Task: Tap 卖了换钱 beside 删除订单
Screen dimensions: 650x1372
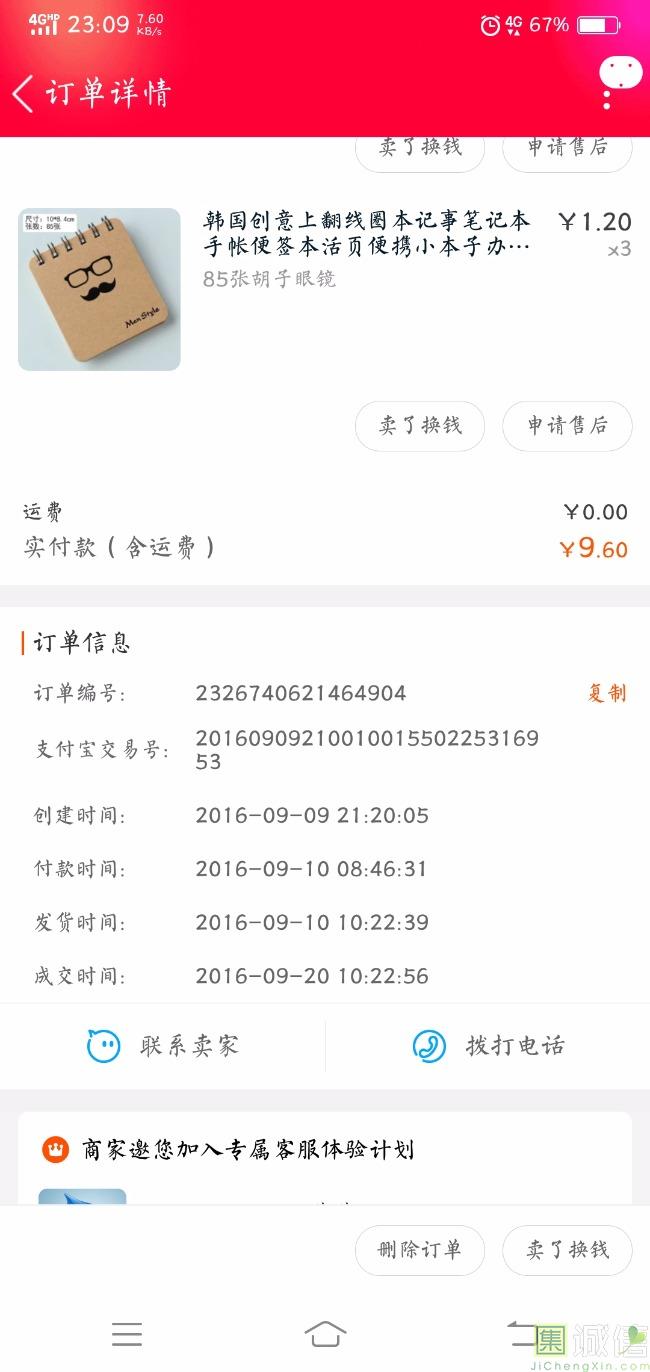Action: tap(567, 1250)
